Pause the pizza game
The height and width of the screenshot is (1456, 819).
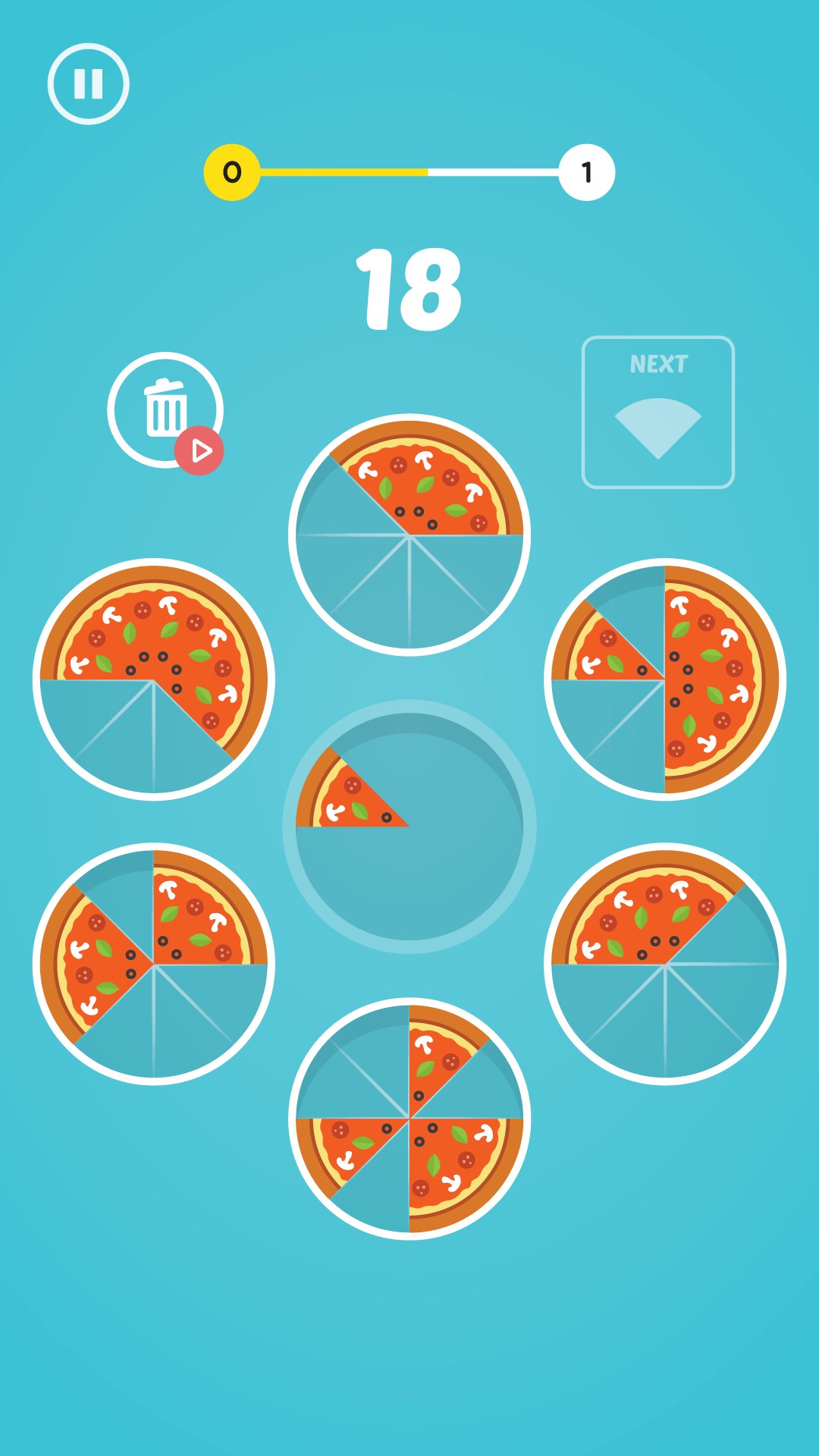point(88,83)
